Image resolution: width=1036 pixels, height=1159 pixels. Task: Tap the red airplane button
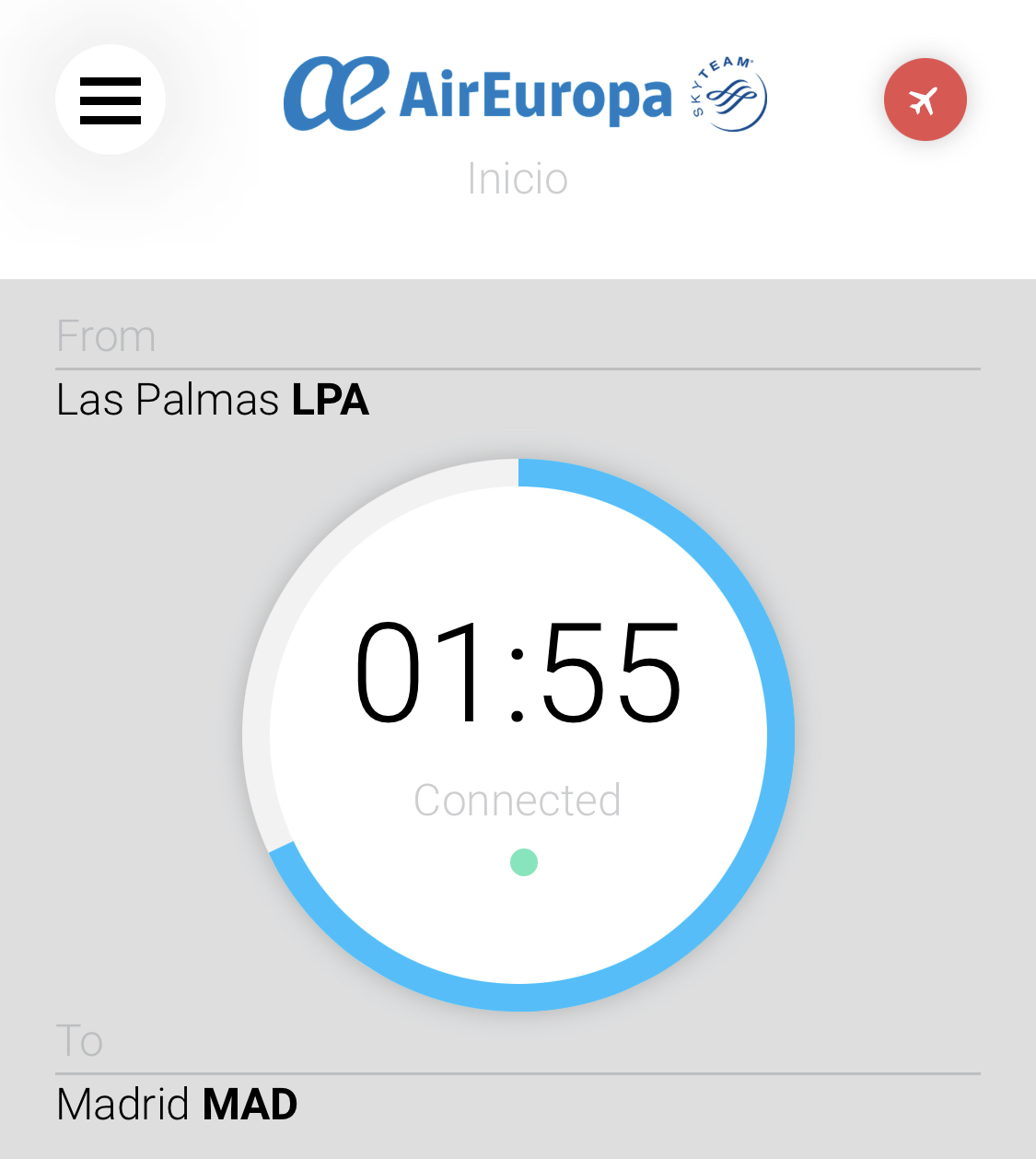click(925, 100)
